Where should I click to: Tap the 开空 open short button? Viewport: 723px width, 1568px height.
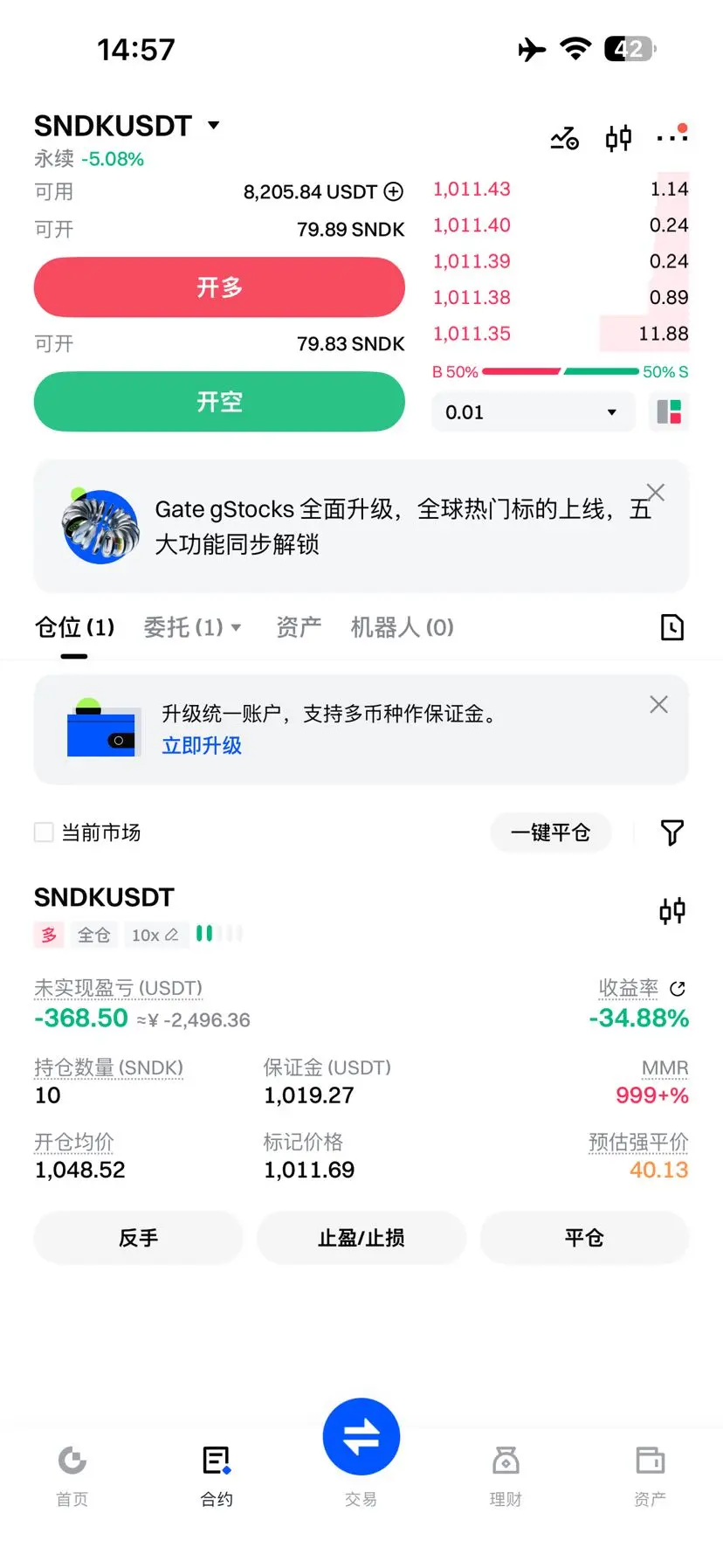click(x=219, y=401)
